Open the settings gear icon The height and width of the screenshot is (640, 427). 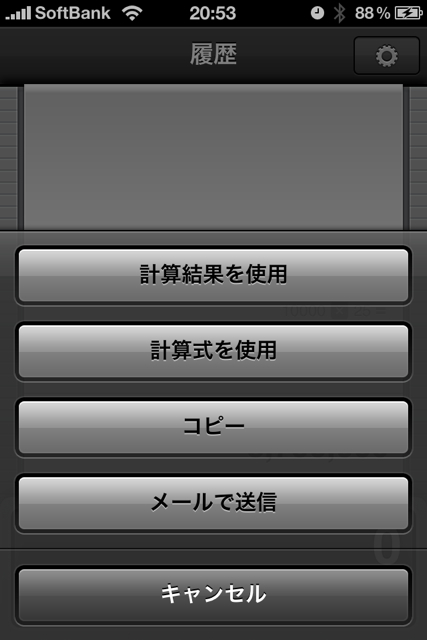[386, 56]
